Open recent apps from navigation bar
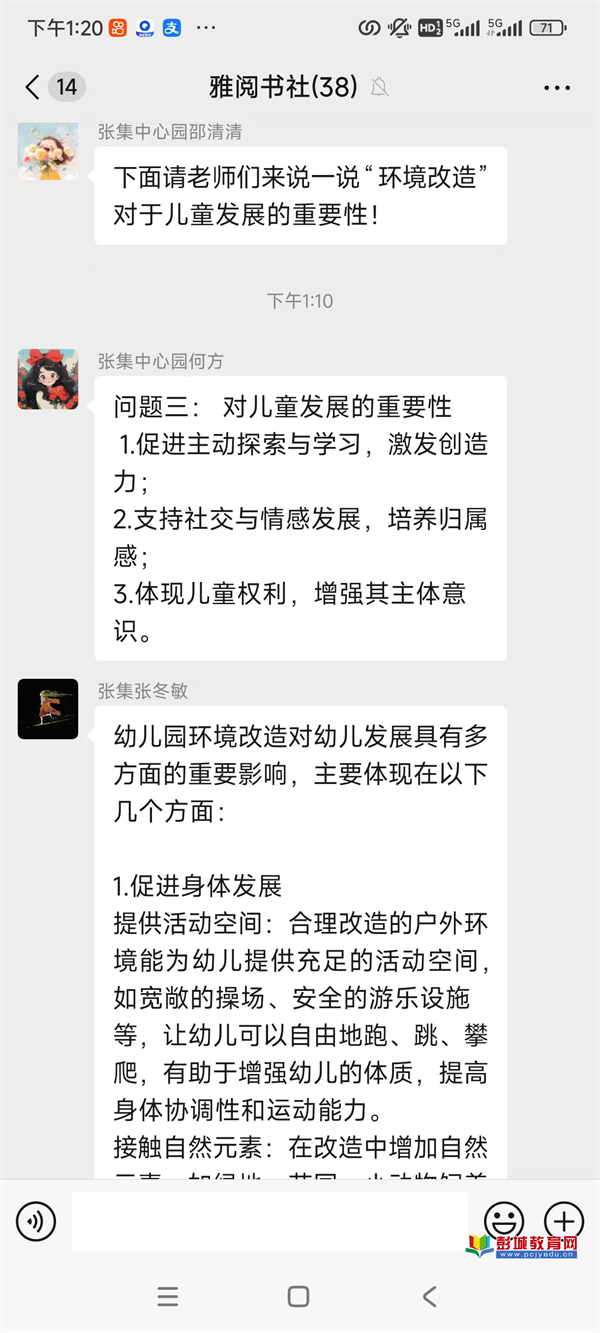 coord(168,1297)
